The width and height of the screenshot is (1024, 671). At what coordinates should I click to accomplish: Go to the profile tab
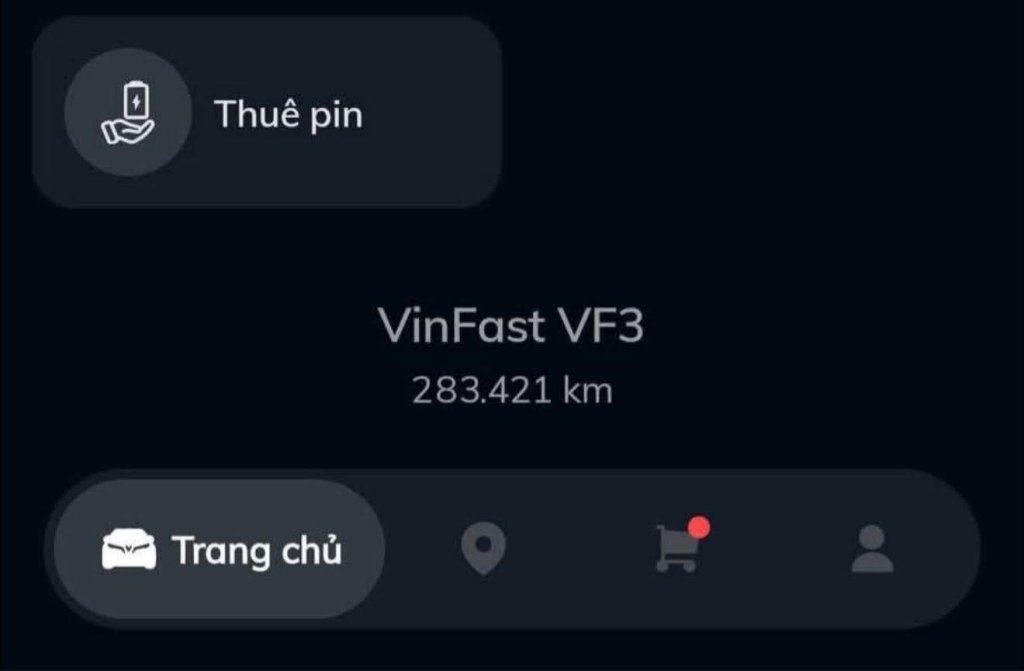871,550
